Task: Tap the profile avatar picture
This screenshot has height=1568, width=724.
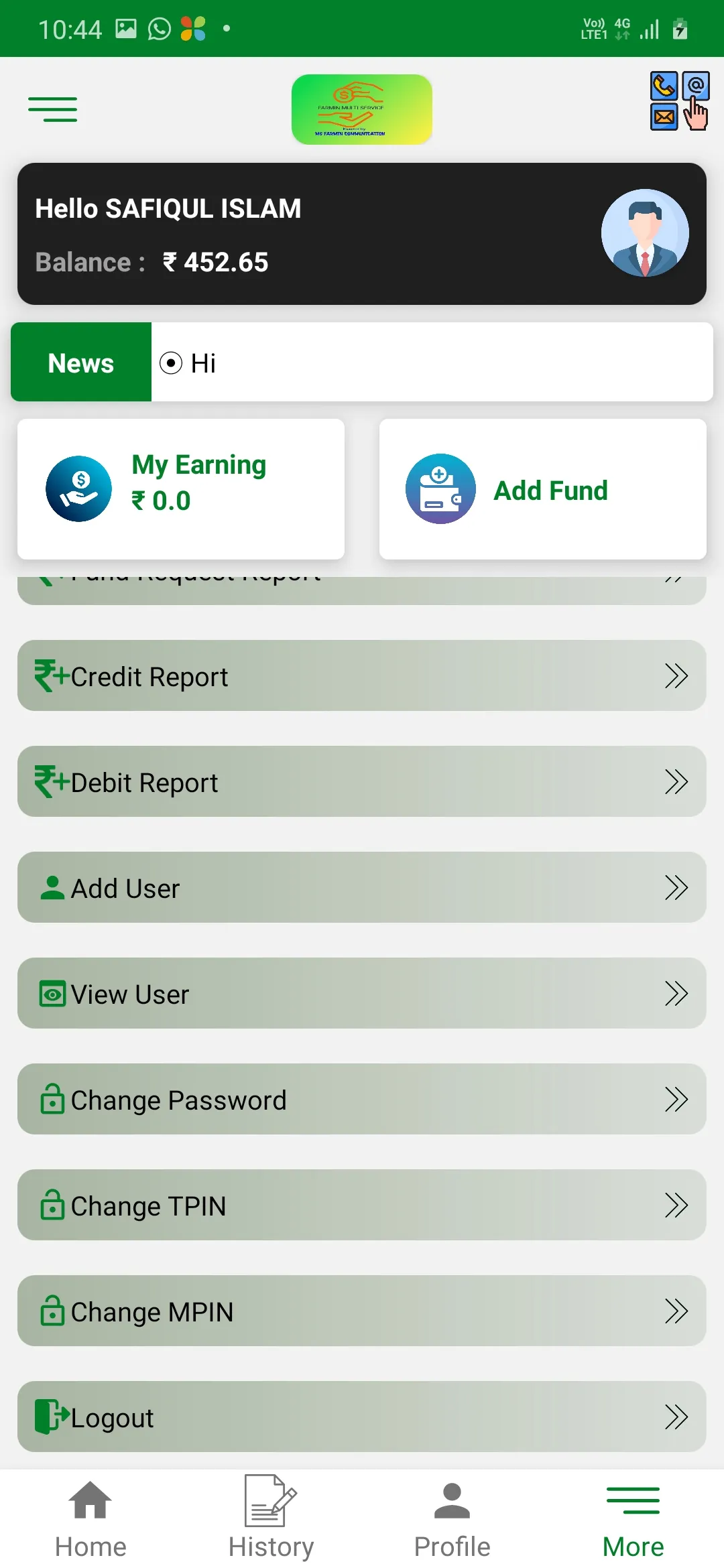Action: [644, 232]
